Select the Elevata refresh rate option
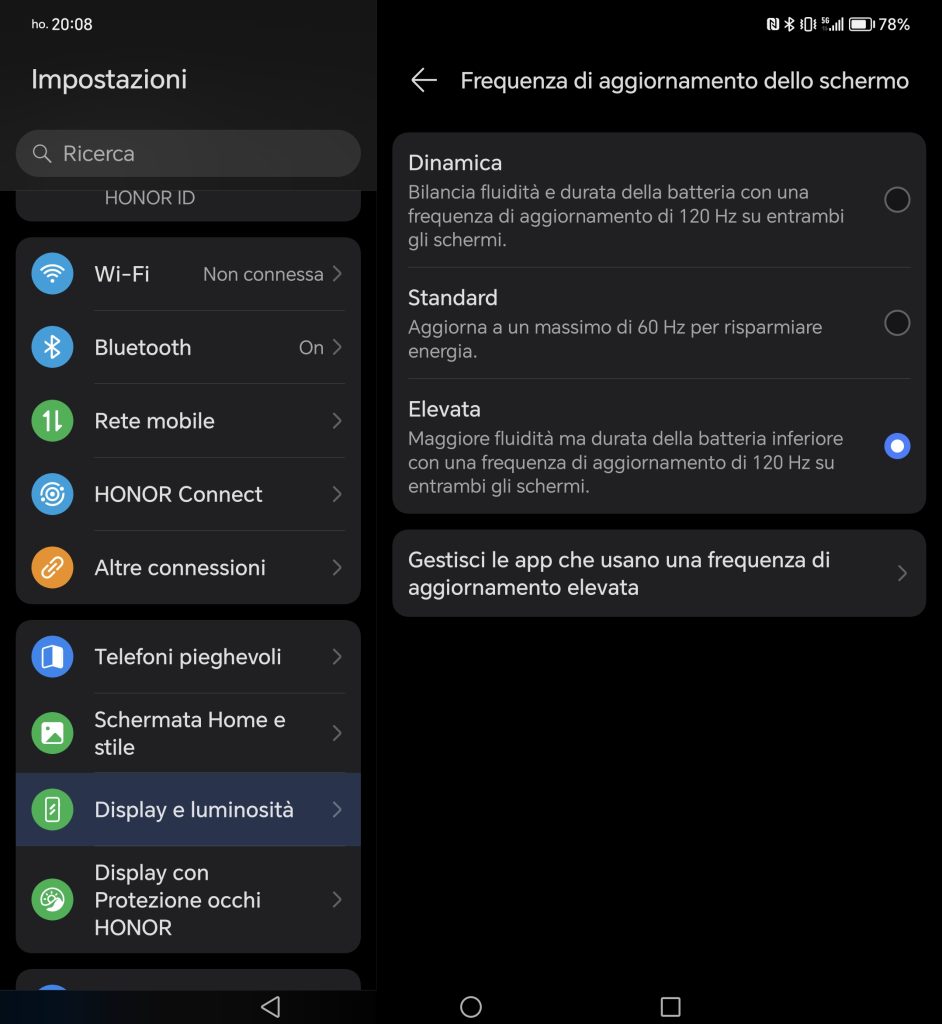Image resolution: width=942 pixels, height=1024 pixels. (x=896, y=446)
